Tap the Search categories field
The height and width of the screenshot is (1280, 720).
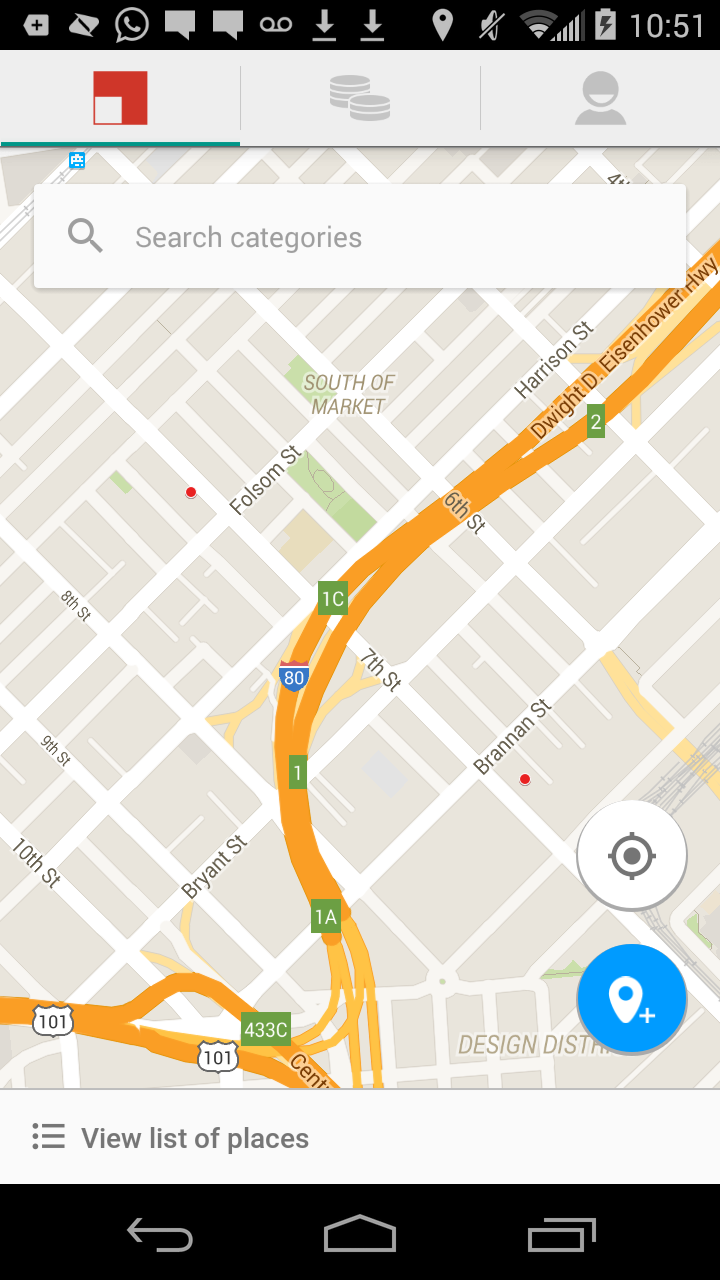[360, 237]
